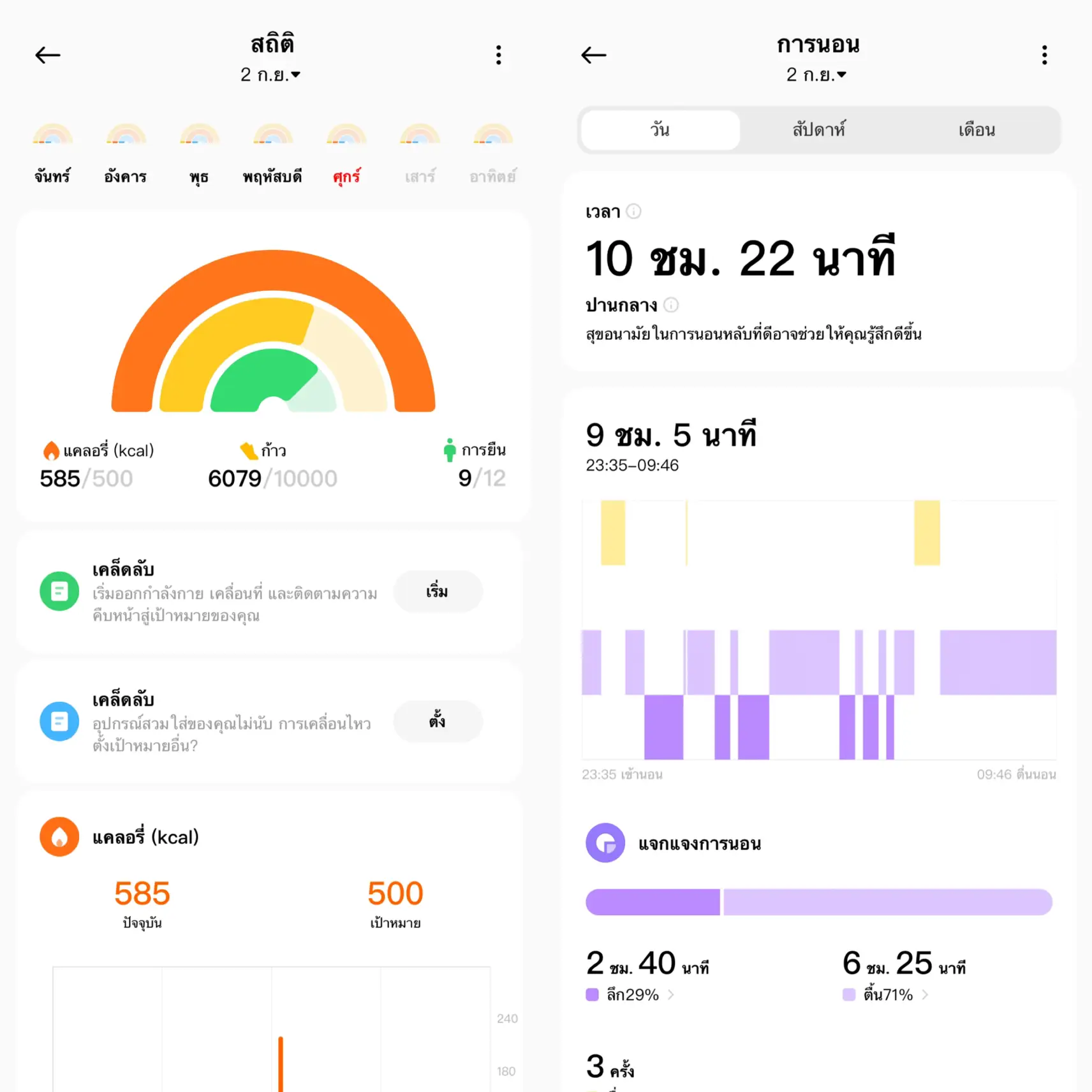Open the date dropdown under สถิติ
This screenshot has height=1092, width=1092.
tap(271, 75)
